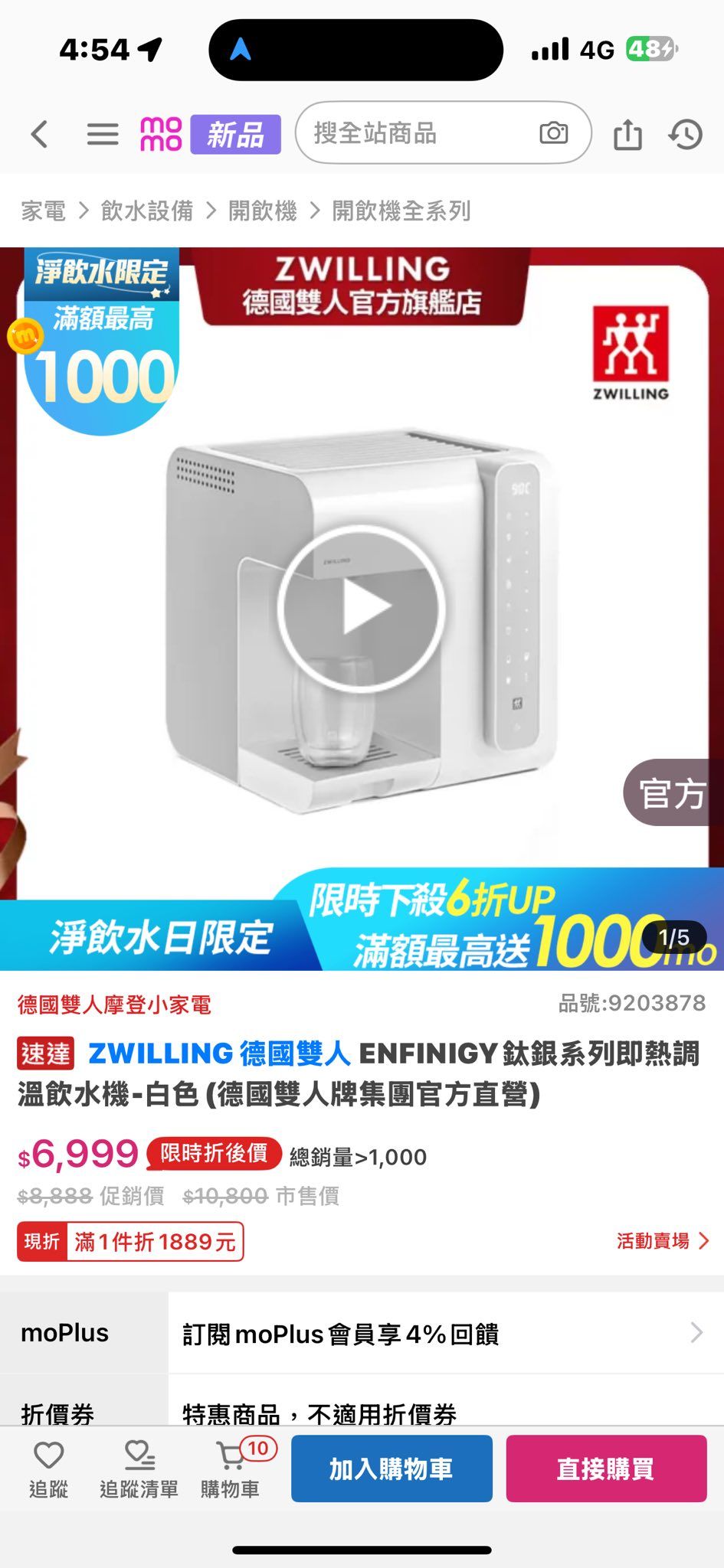Viewport: 724px width, 1568px height.
Task: Open the hamburger menu
Action: (103, 135)
